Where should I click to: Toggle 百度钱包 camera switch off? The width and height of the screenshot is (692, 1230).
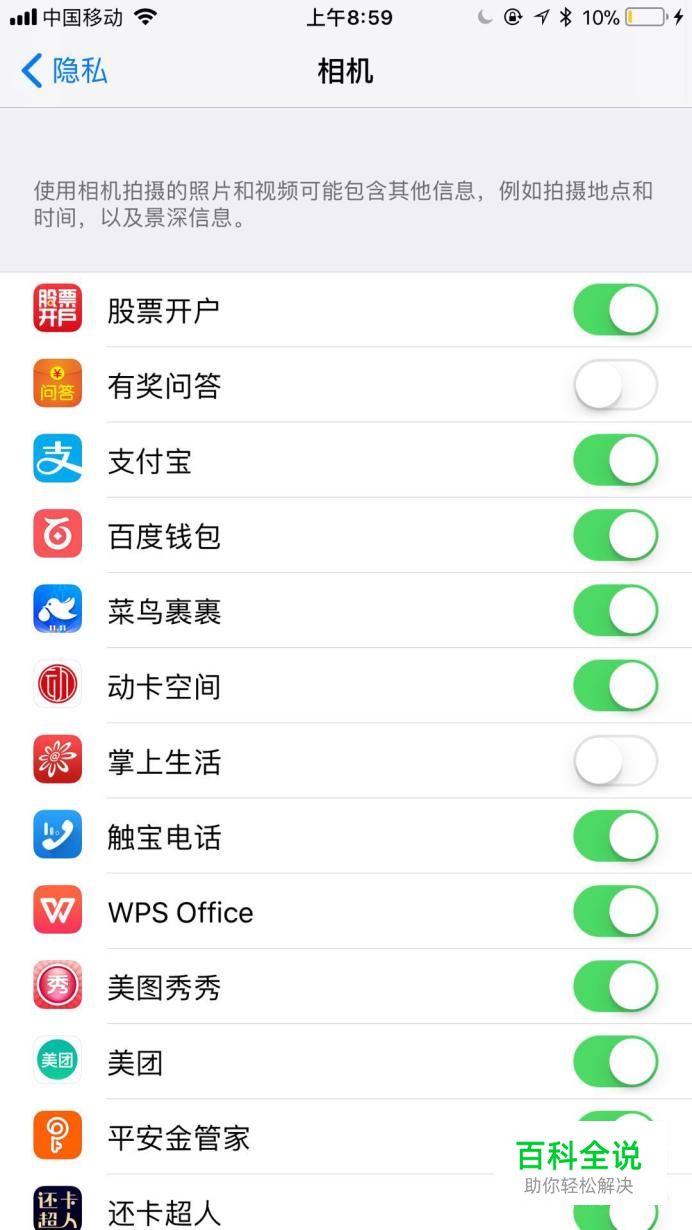(615, 535)
